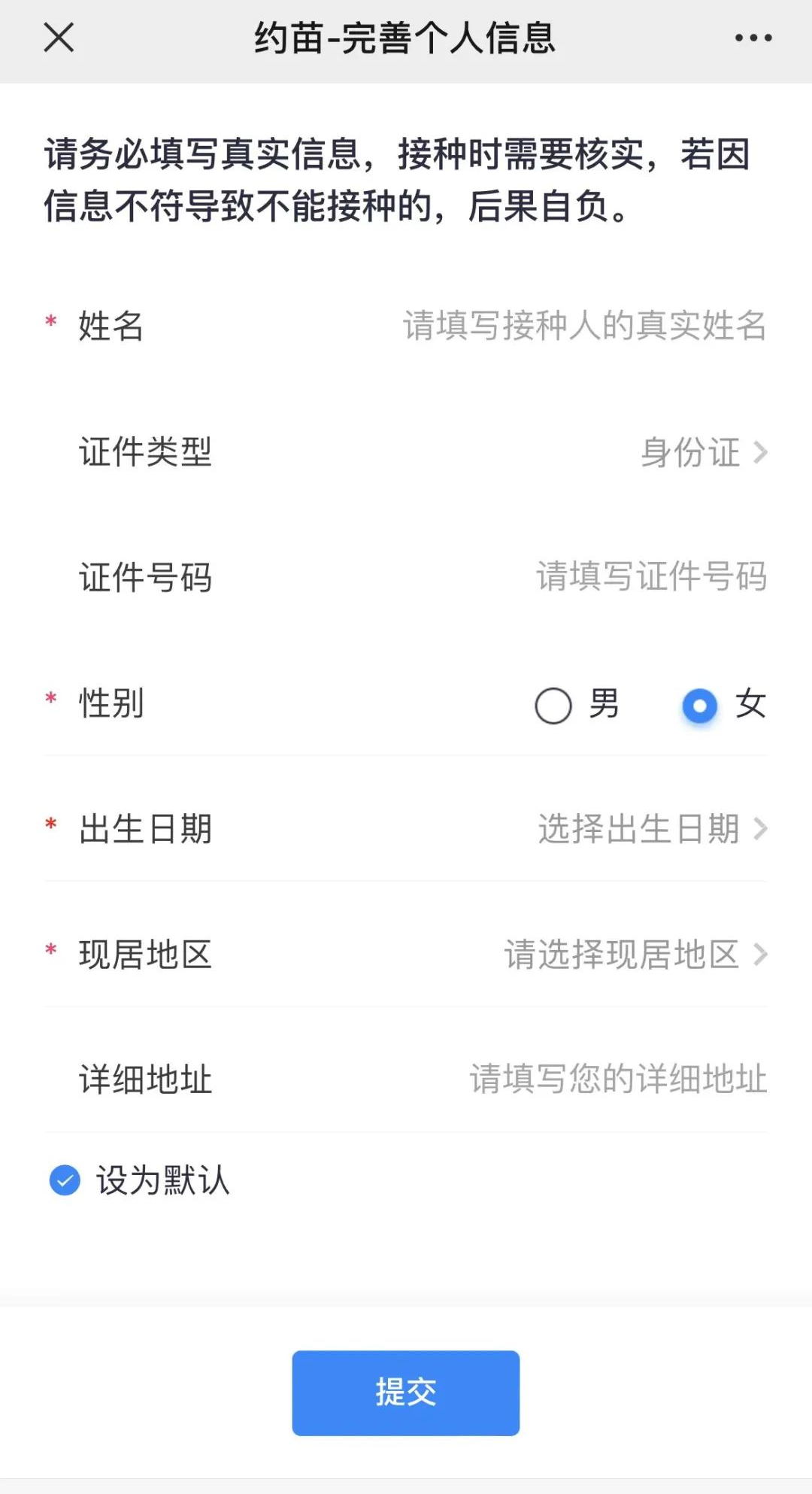Uncheck the 设为默认 checkbox
The image size is (812, 1494).
[x=65, y=1180]
